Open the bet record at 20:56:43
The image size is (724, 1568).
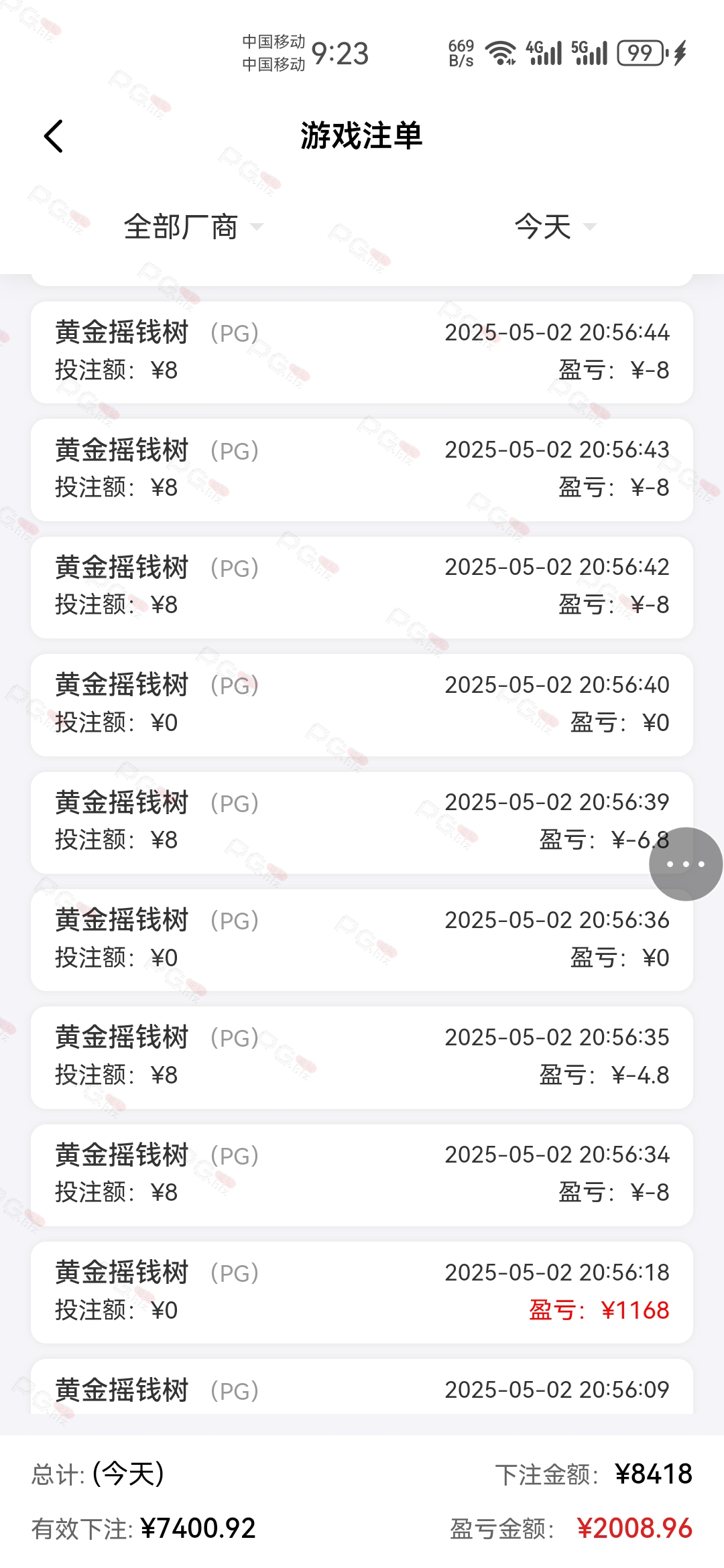[362, 470]
